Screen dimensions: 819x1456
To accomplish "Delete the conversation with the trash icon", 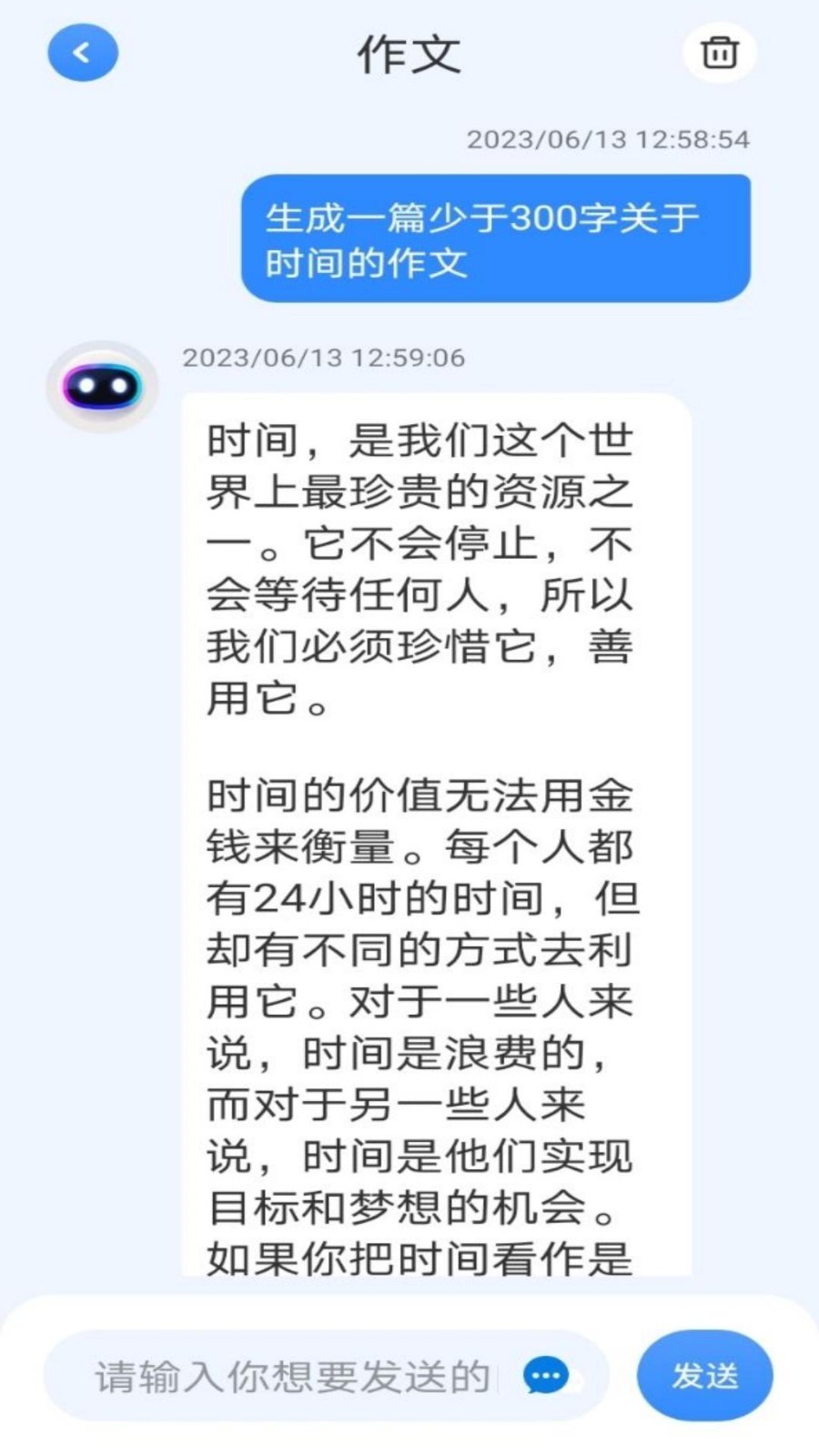I will pyautogui.click(x=719, y=53).
